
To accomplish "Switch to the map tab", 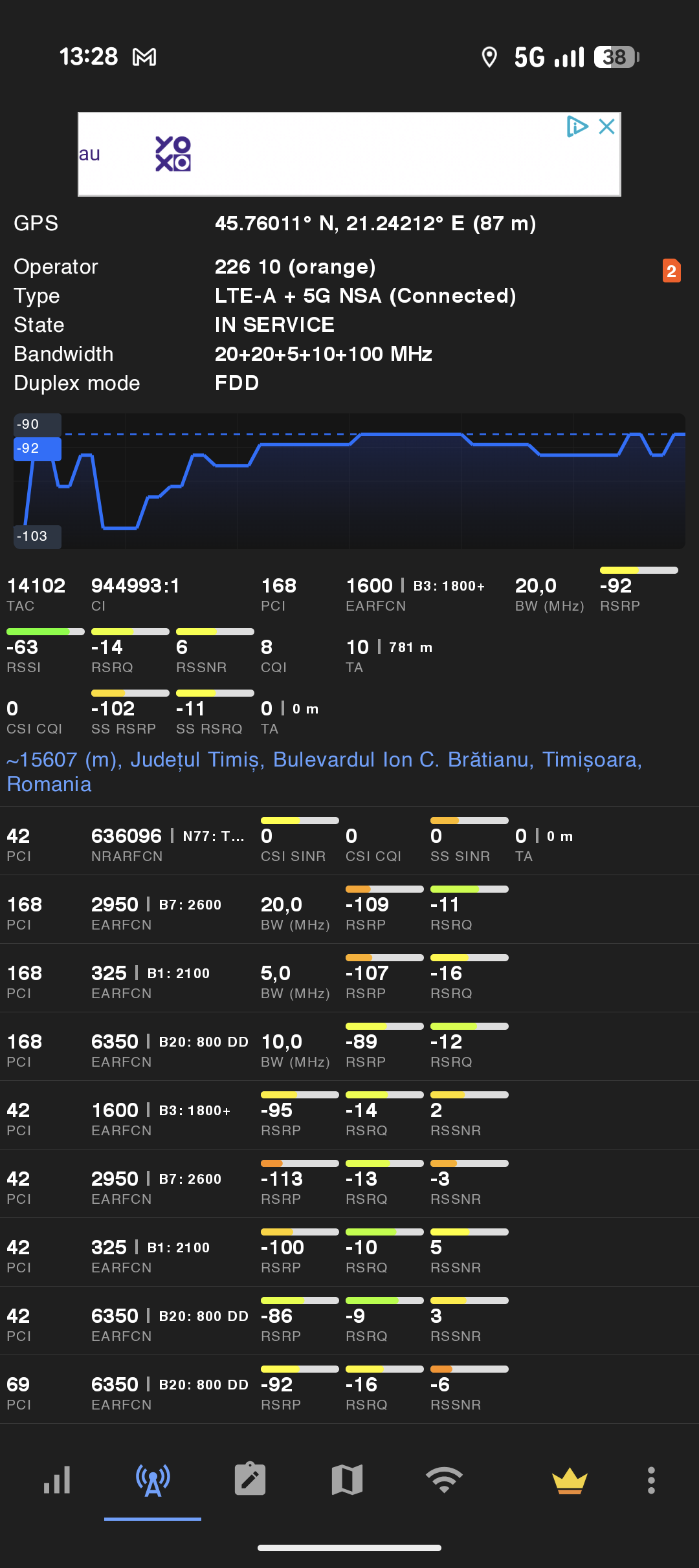I will pos(347,1480).
